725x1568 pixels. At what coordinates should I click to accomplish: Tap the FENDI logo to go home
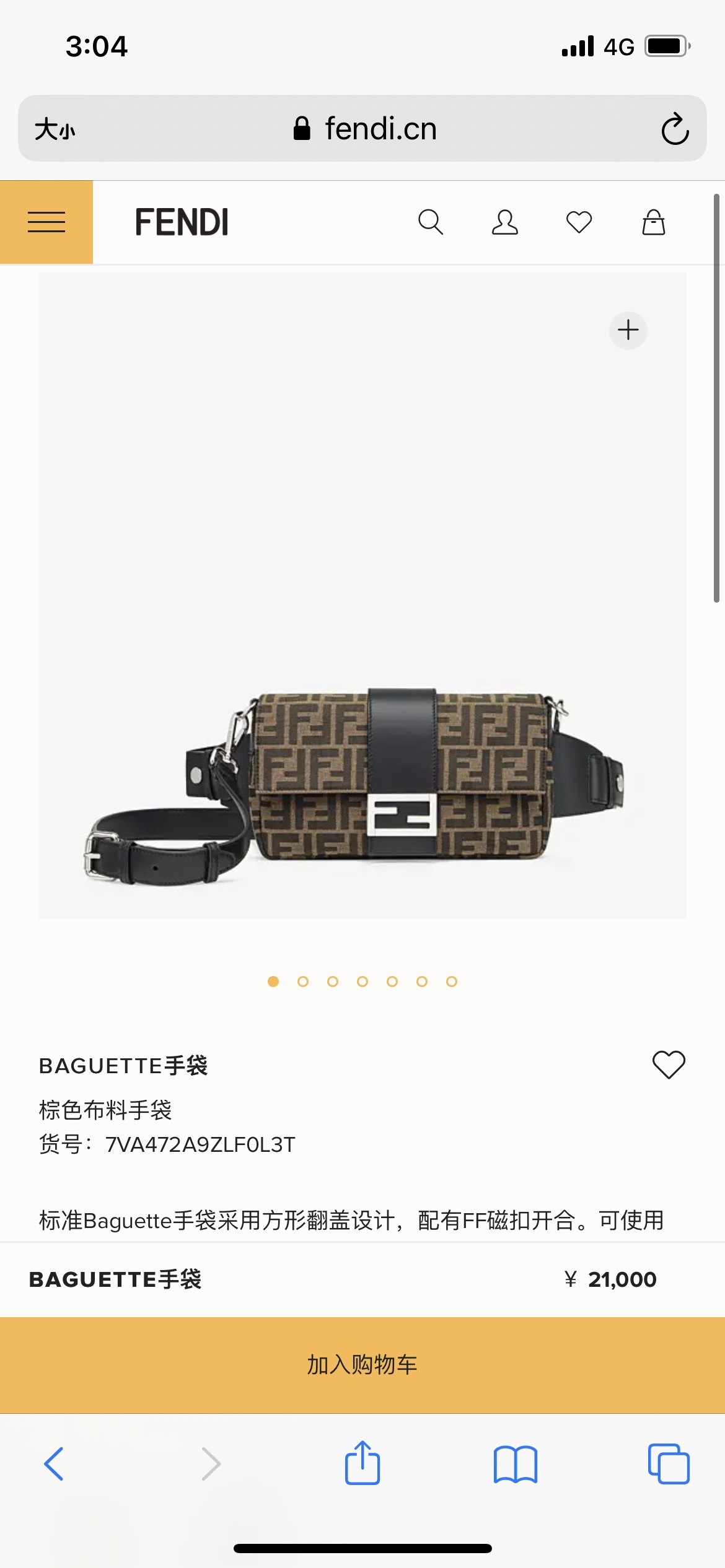(x=182, y=222)
